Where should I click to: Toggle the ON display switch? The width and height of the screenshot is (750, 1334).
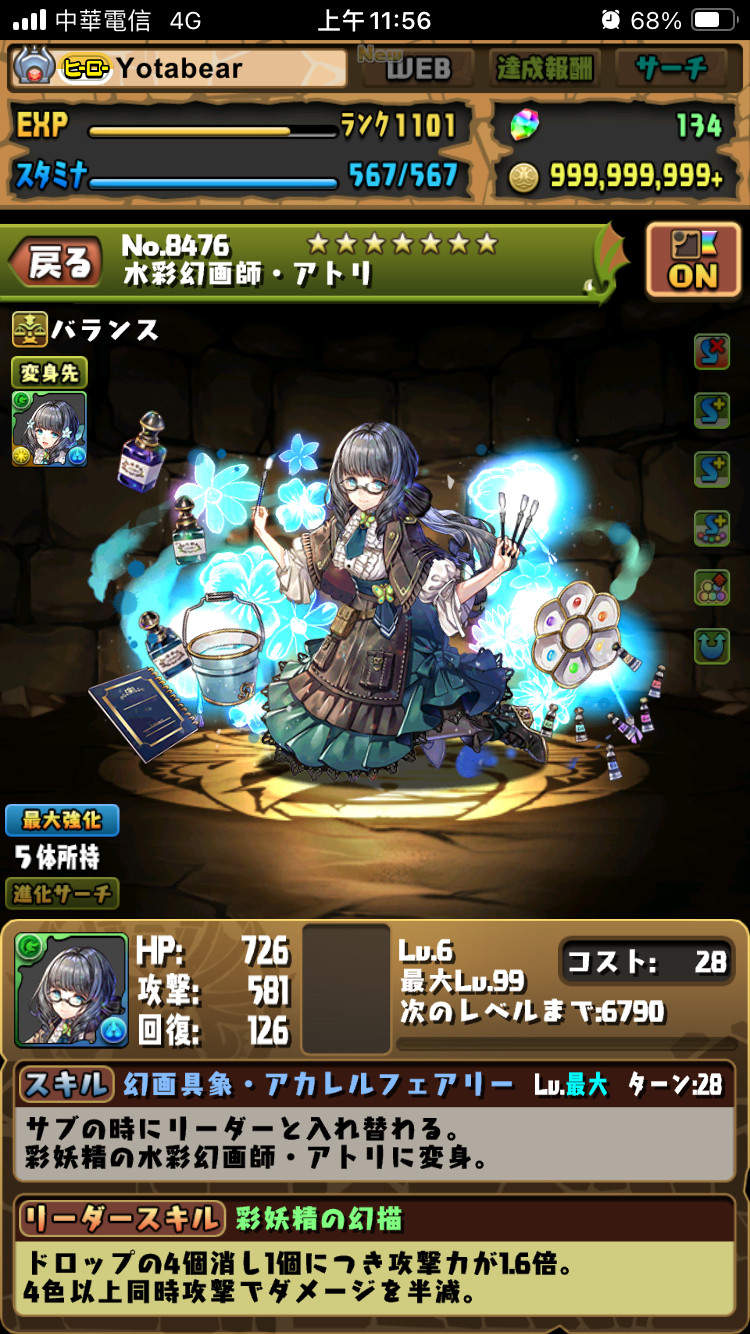point(693,261)
